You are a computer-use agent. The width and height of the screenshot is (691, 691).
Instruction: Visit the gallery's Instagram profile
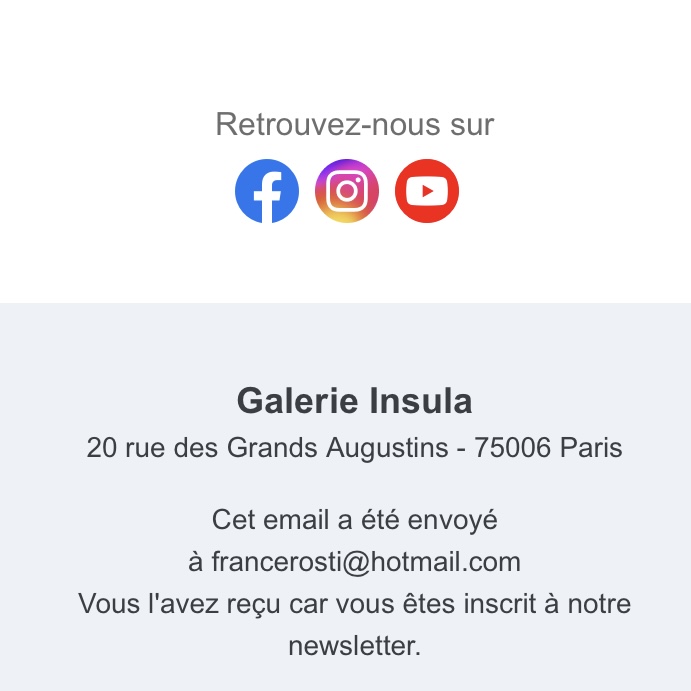point(347,191)
